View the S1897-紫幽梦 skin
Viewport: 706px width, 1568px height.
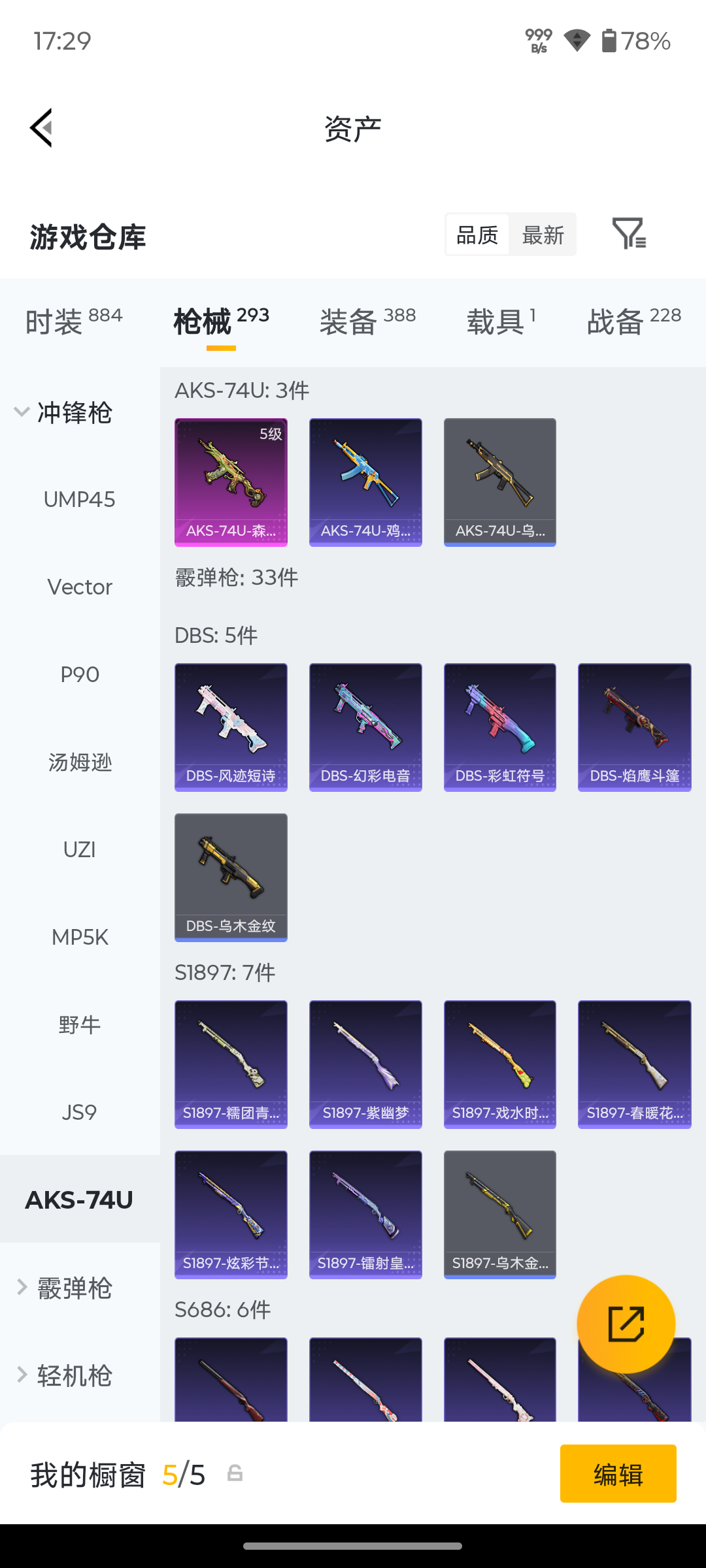[x=365, y=1064]
